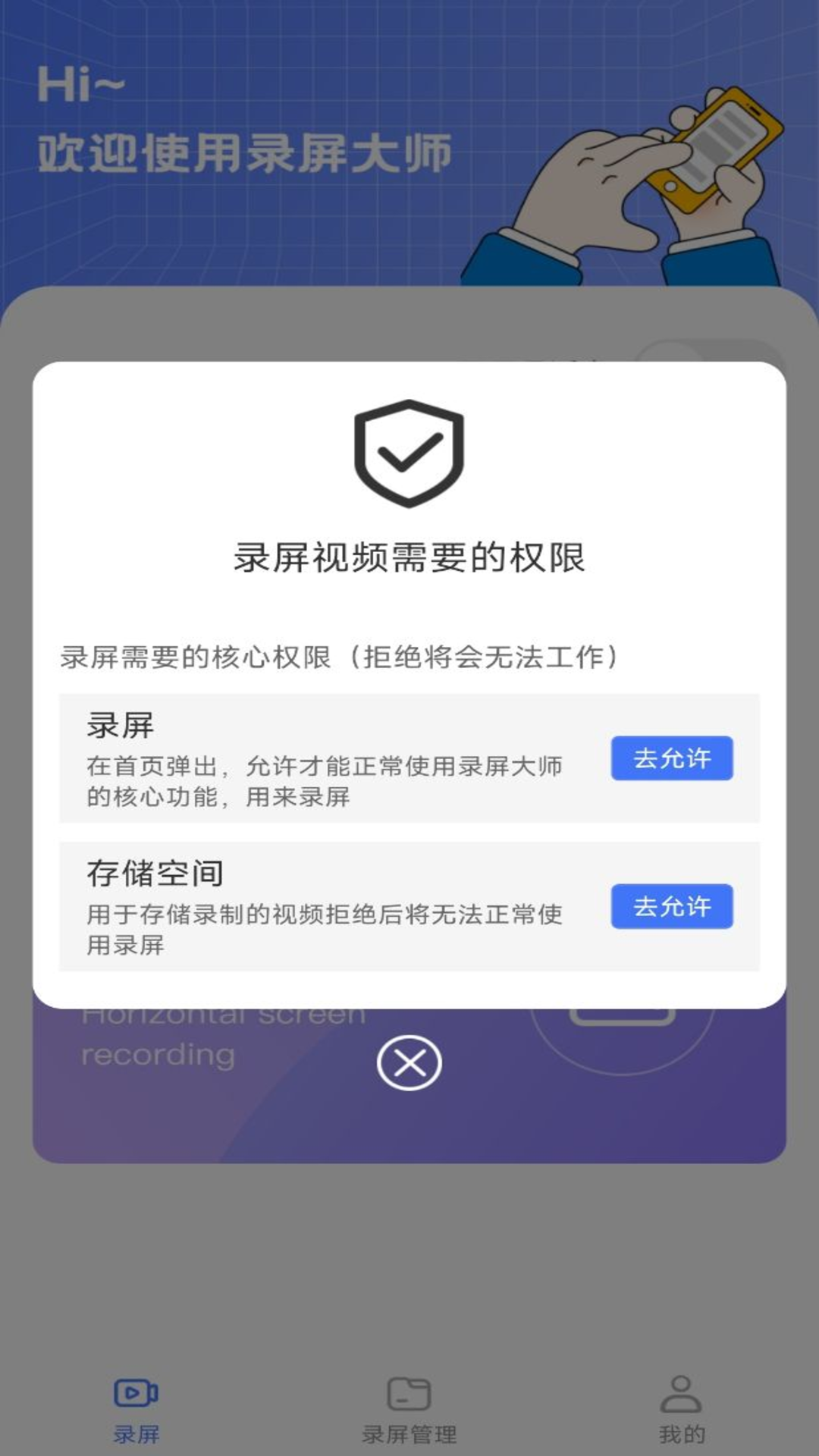
Task: Grant 录屏 permission via its 去允许 button
Action: 671,757
